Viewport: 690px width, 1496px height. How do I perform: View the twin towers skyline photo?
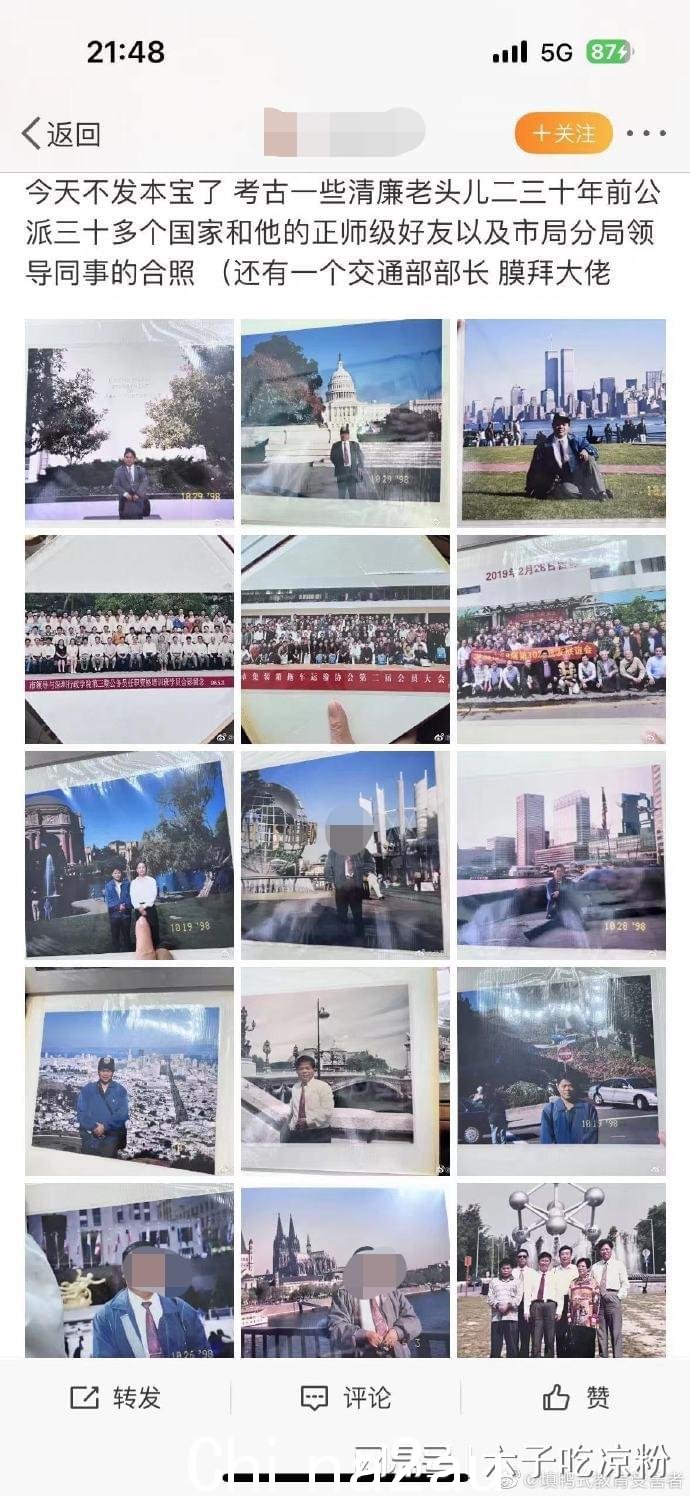(561, 422)
